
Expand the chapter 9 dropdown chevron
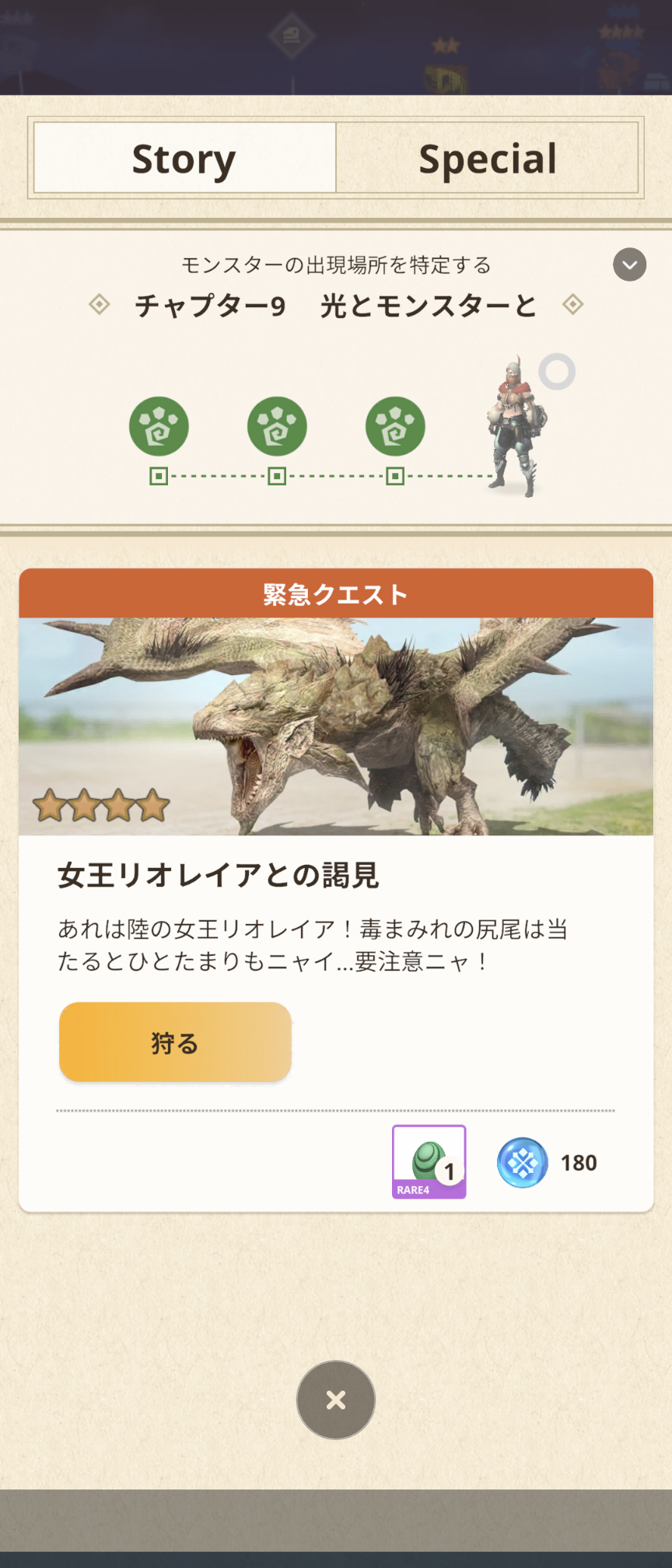coord(629,265)
